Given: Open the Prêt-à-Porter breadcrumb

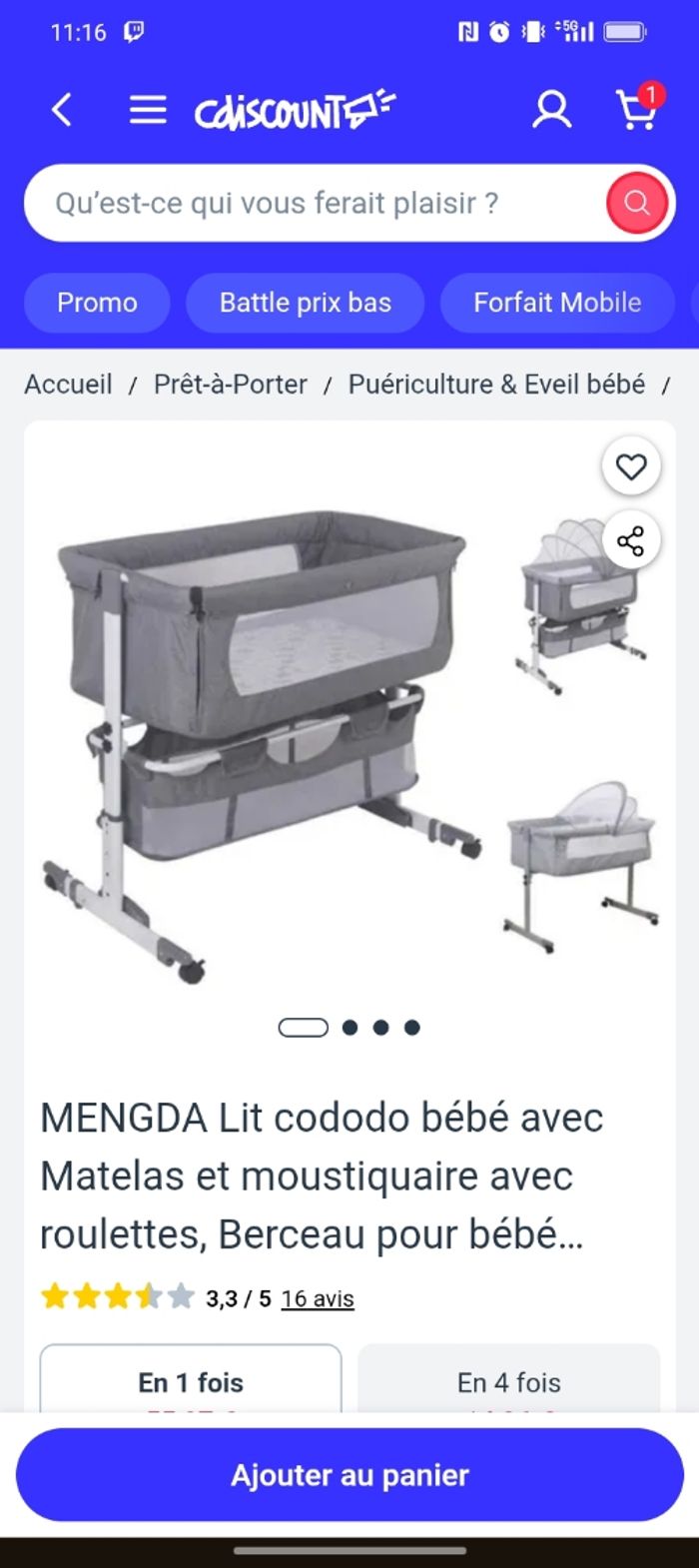Looking at the screenshot, I should pos(231,385).
